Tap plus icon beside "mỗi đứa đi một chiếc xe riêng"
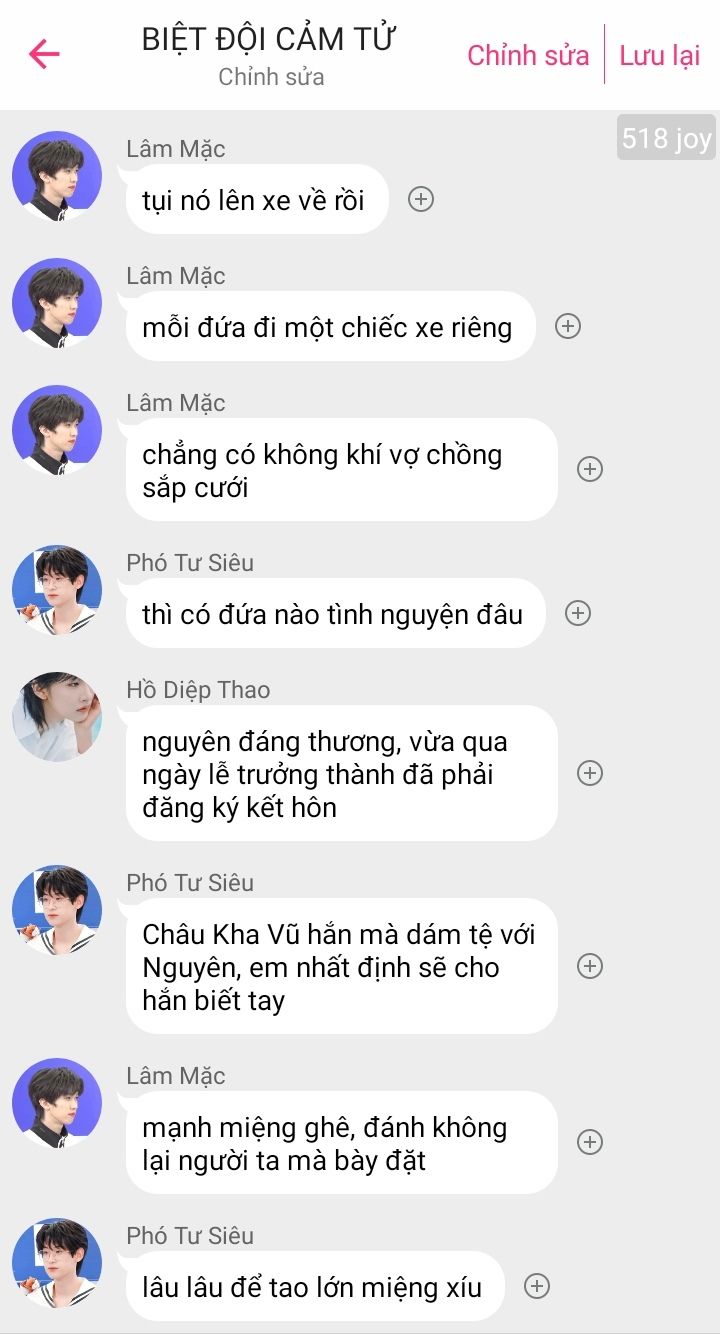The image size is (720, 1334). tap(568, 326)
